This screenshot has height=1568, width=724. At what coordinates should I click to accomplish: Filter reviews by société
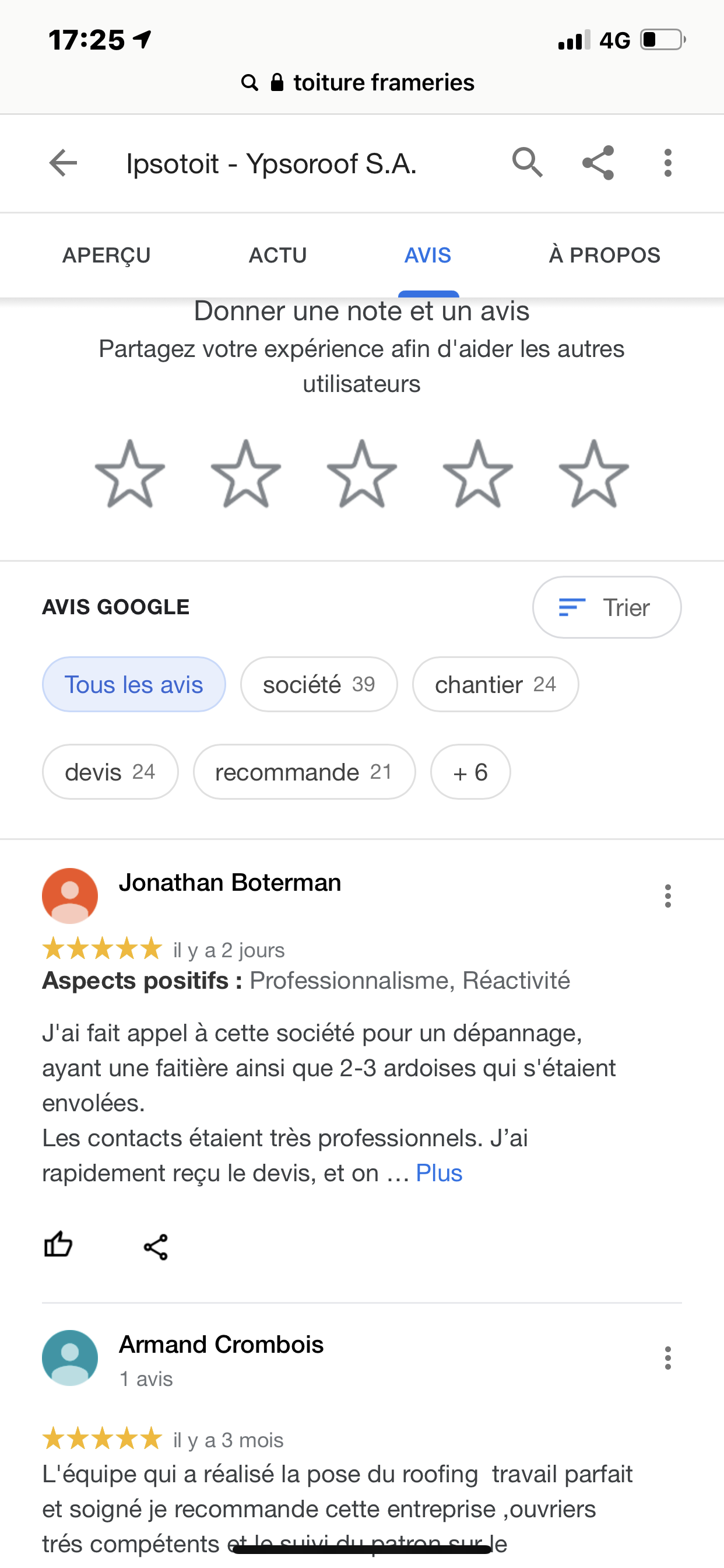click(x=319, y=685)
